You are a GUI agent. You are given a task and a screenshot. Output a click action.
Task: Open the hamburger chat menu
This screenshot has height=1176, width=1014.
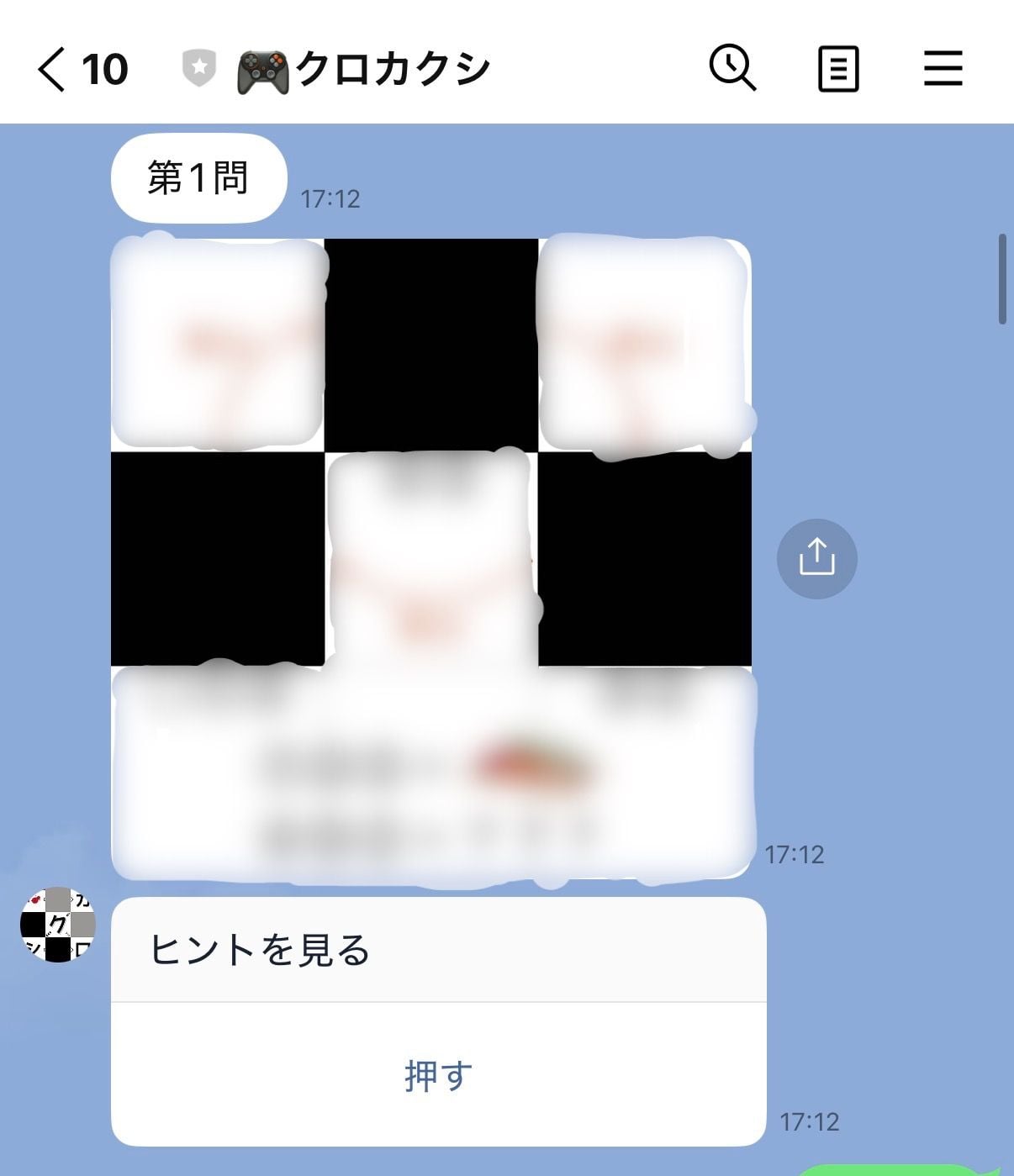click(x=943, y=69)
